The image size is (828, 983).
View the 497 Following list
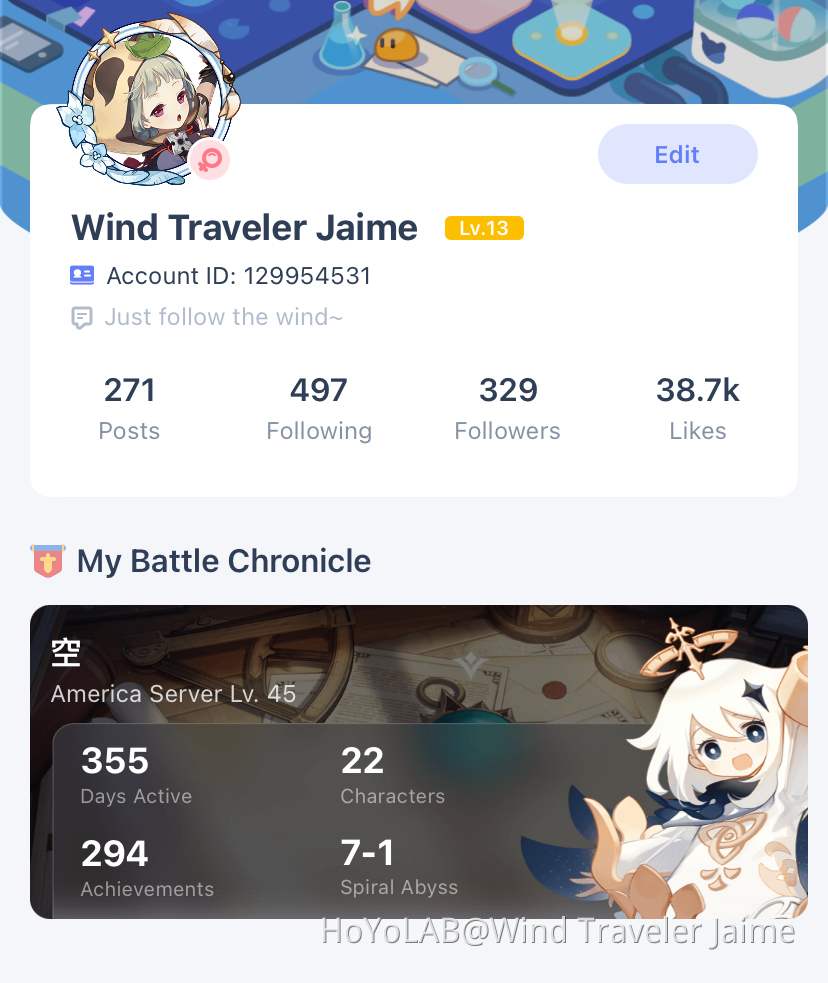(319, 408)
